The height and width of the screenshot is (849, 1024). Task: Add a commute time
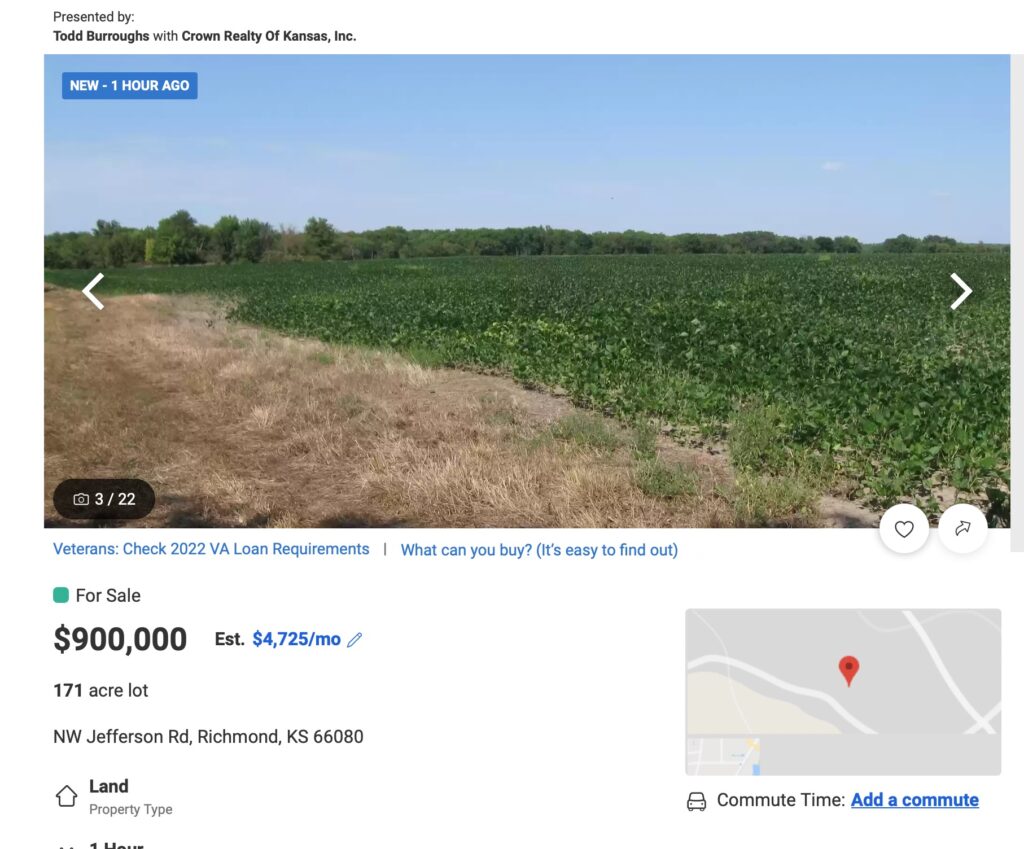pos(914,800)
